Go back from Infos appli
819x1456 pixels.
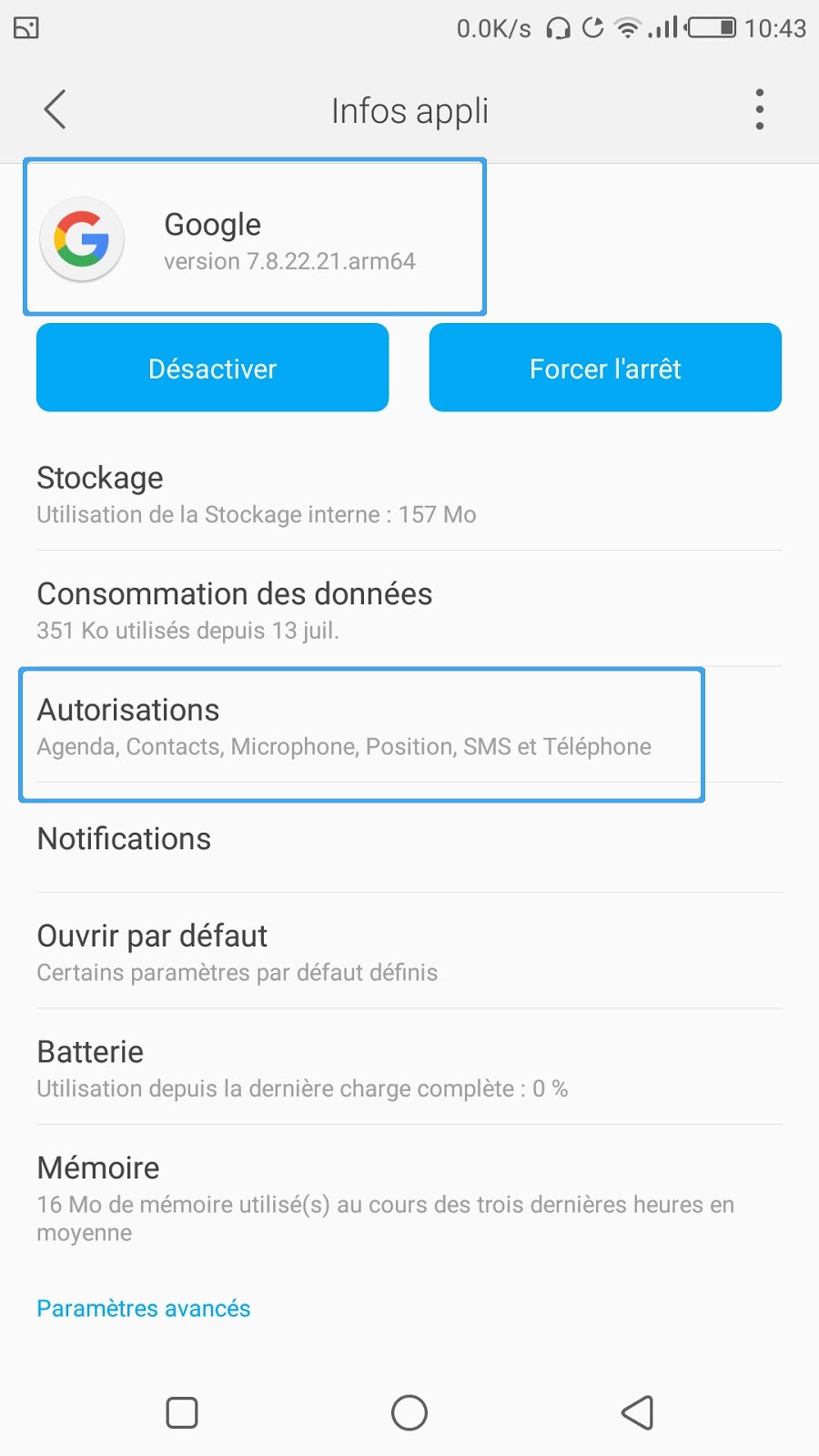coord(56,110)
